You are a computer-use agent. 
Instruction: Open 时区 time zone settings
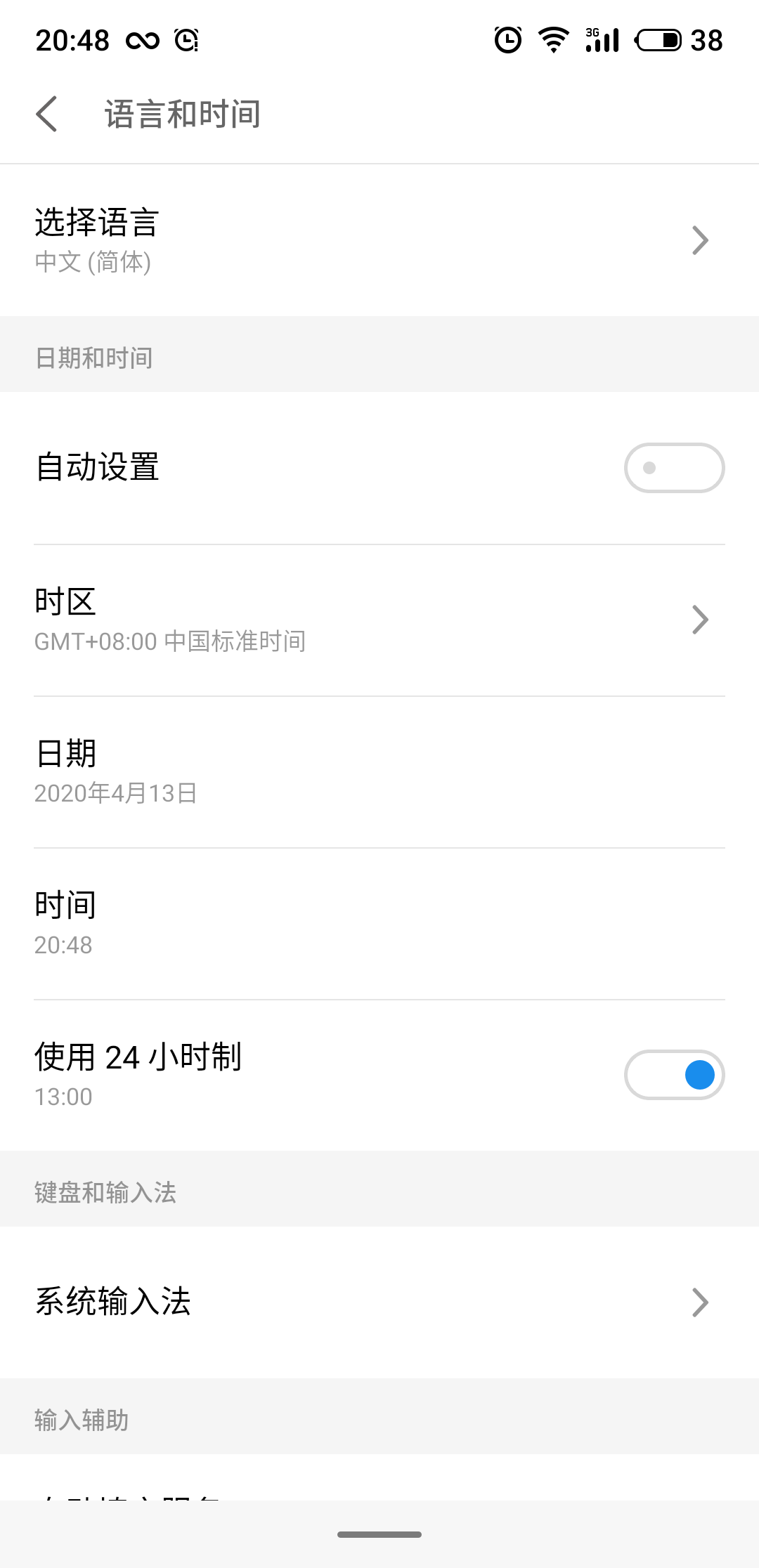[379, 620]
